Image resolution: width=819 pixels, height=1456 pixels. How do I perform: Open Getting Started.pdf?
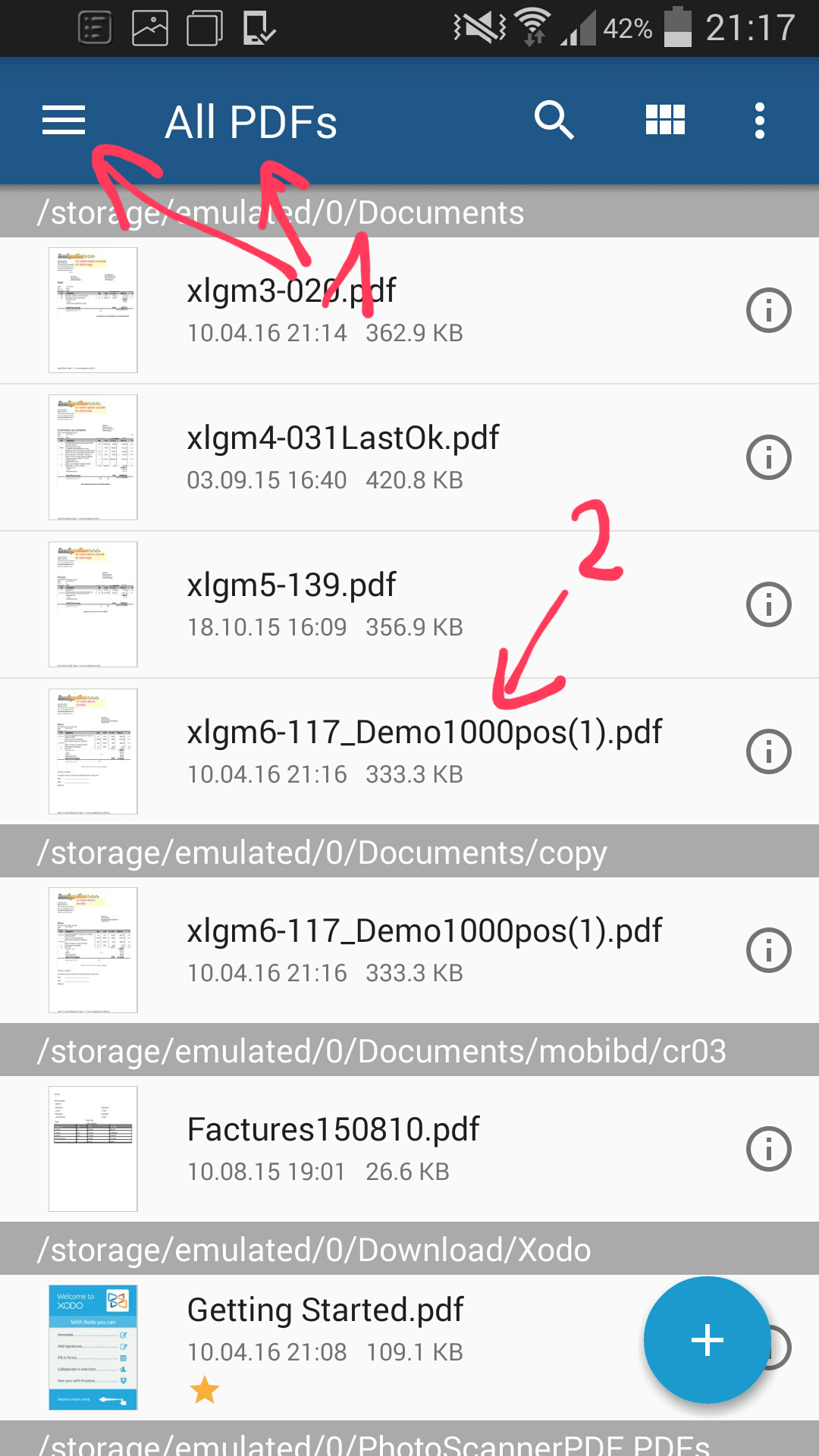click(318, 1348)
